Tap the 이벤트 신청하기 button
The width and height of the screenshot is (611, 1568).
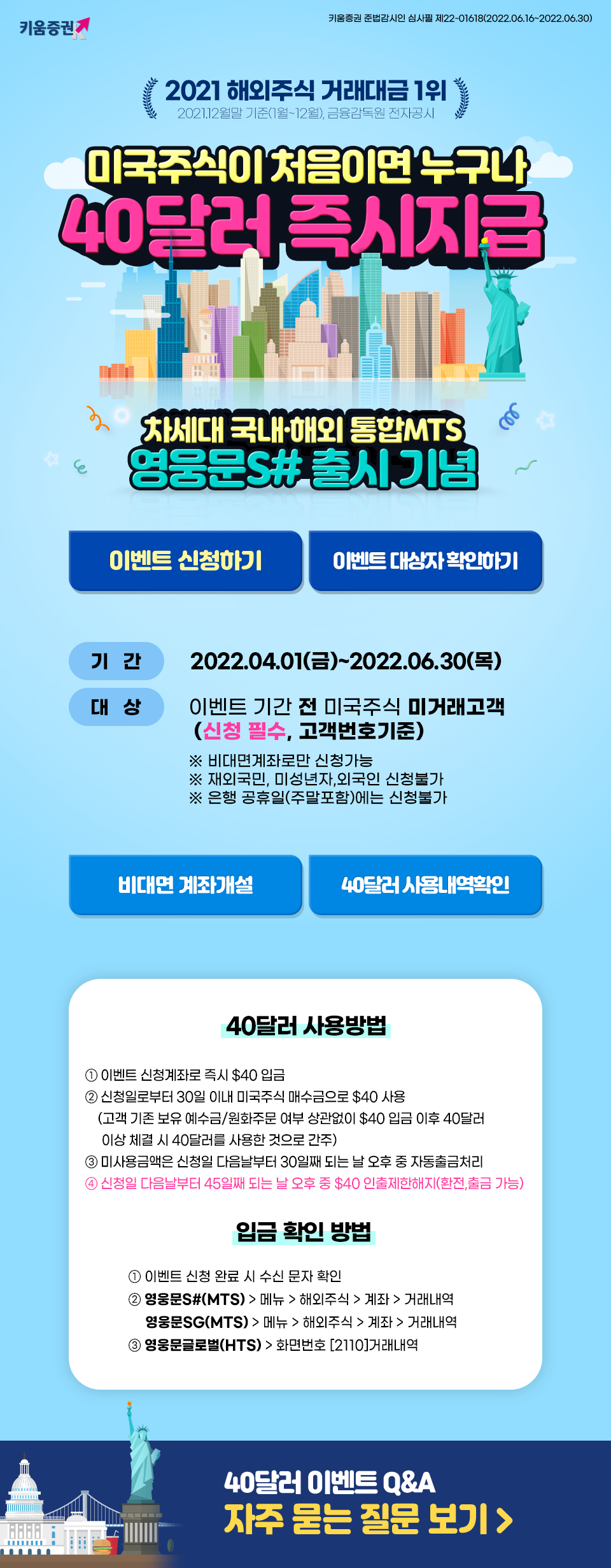coord(185,560)
